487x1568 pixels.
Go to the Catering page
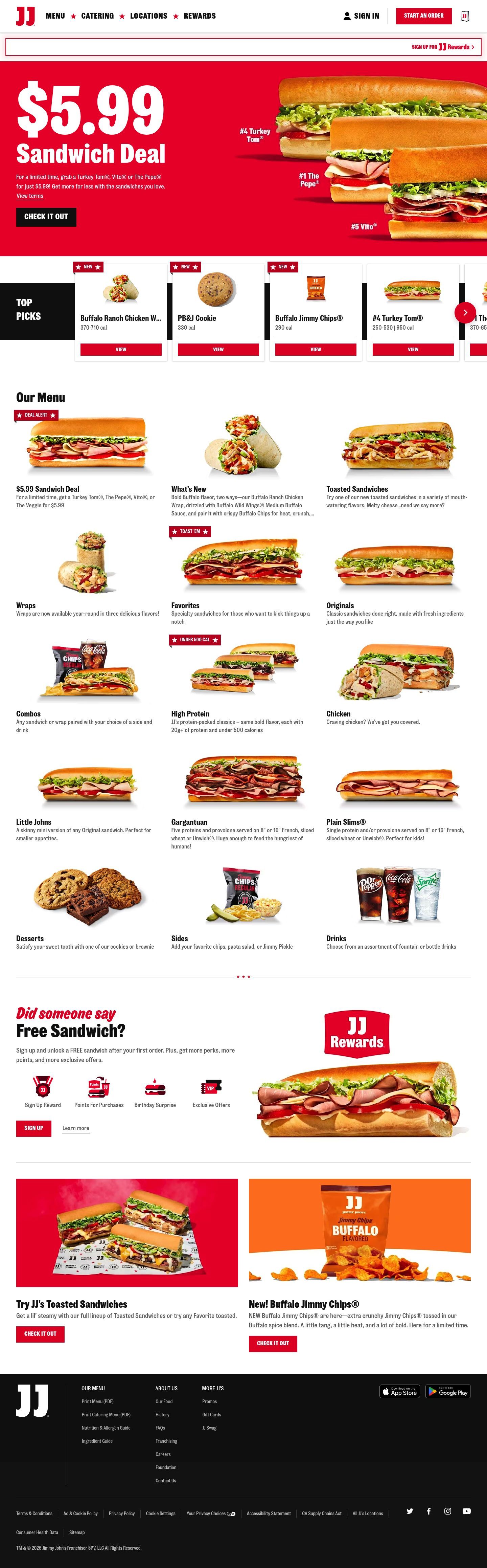coord(97,16)
